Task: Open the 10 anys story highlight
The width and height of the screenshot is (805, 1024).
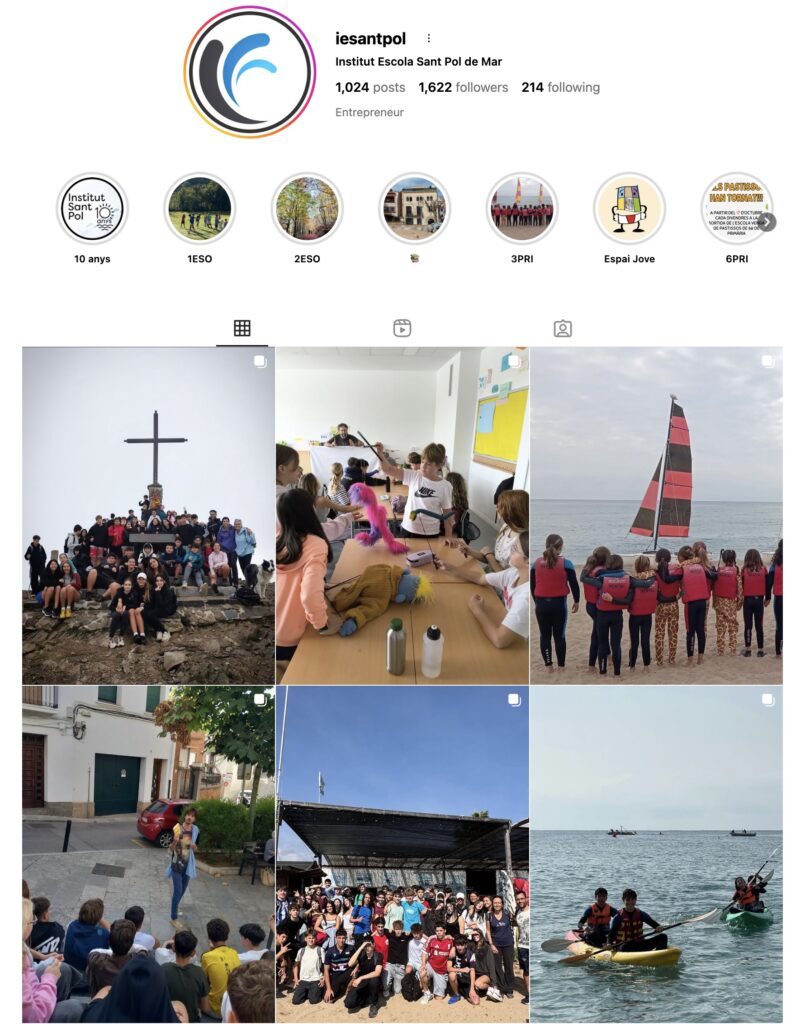Action: point(92,209)
